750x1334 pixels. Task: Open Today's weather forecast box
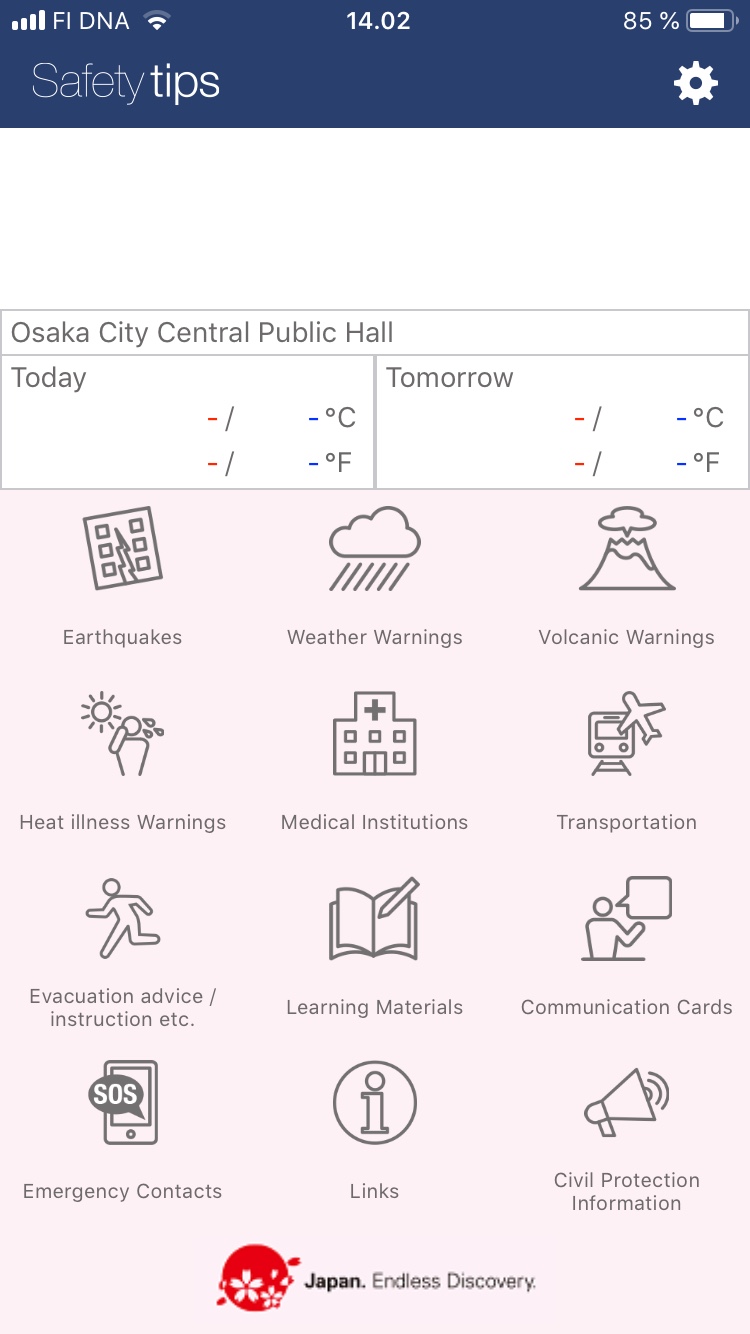pyautogui.click(x=188, y=422)
